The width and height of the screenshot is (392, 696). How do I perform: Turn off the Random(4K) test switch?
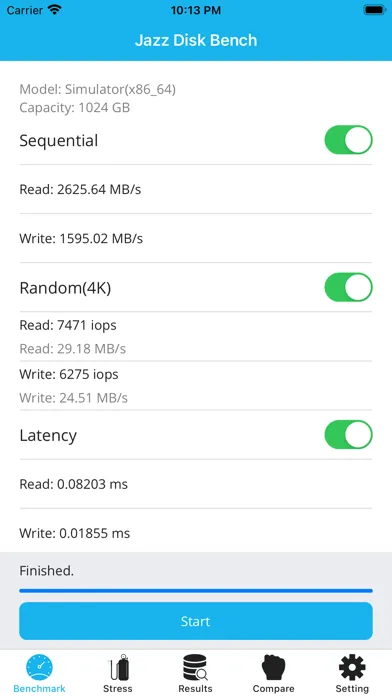coord(348,287)
